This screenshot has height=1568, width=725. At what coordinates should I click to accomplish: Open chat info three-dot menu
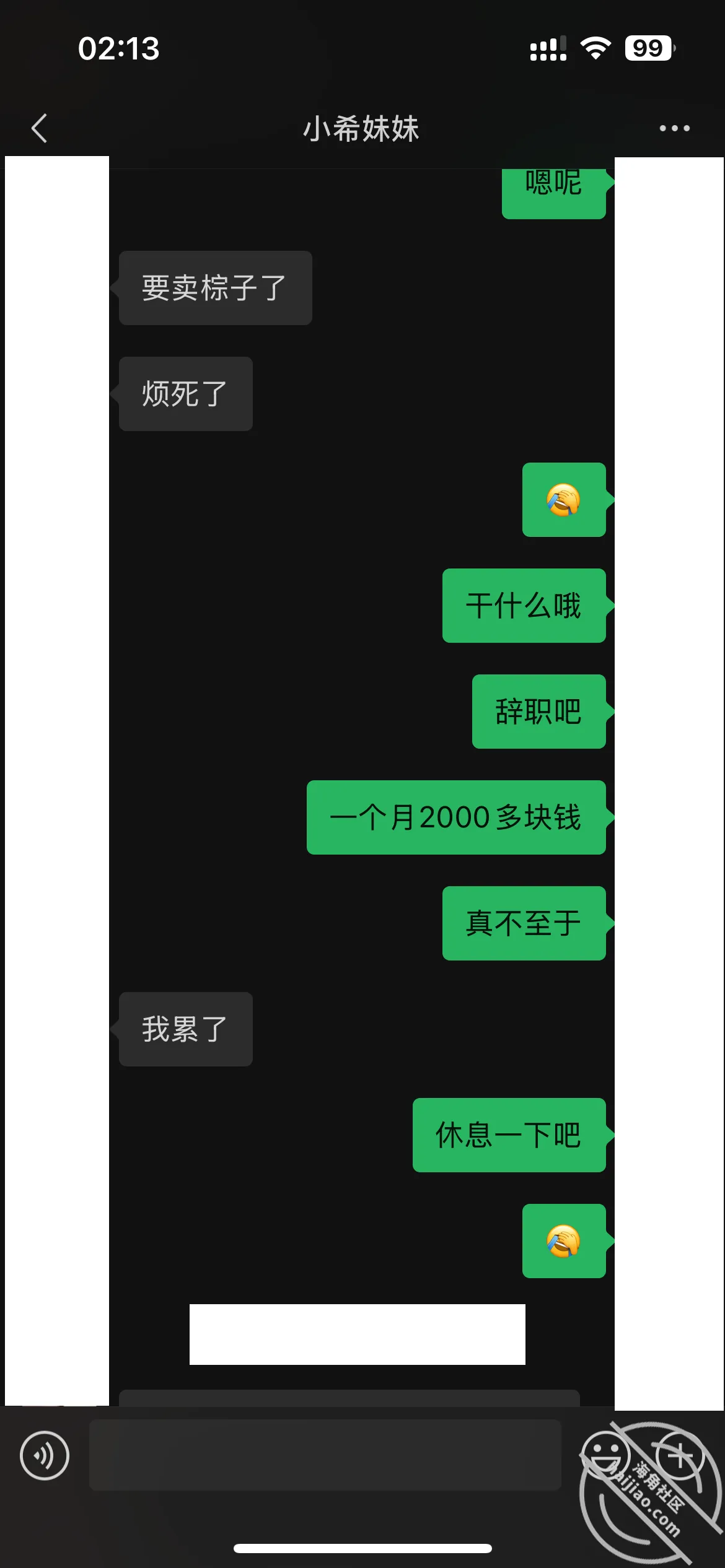point(674,128)
